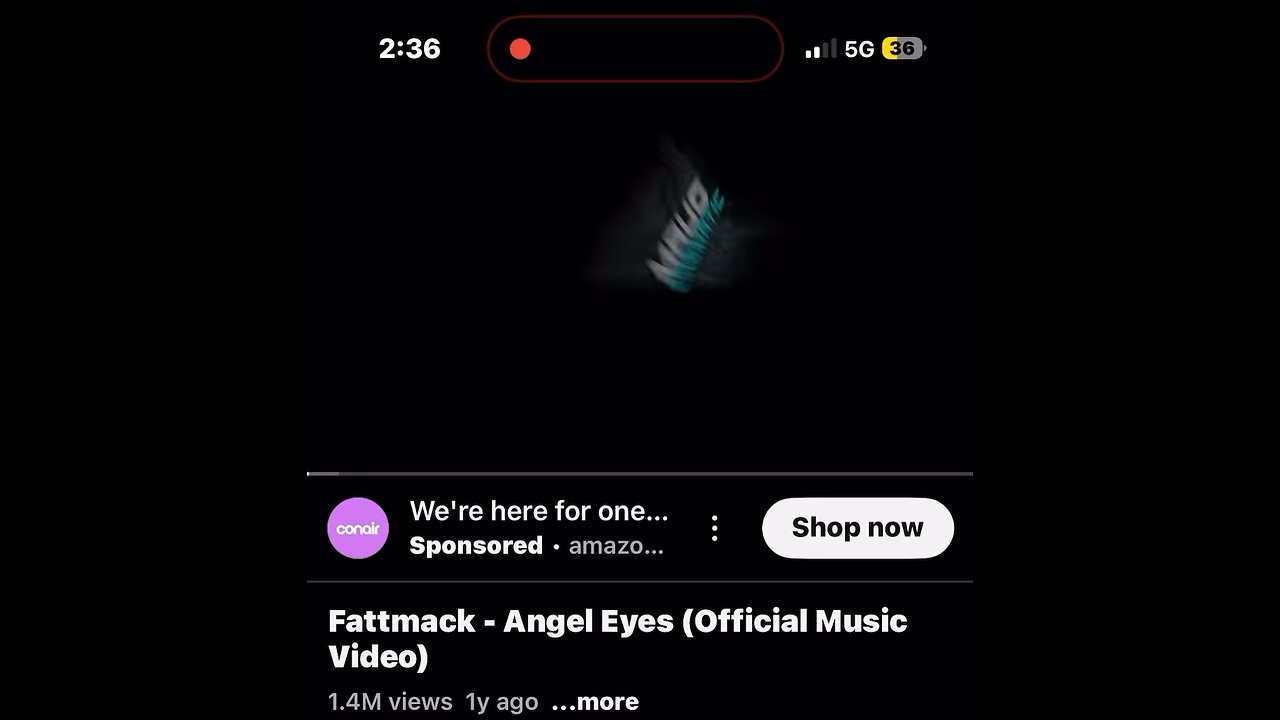Open the Conair sponsored ad avatar

coord(358,528)
